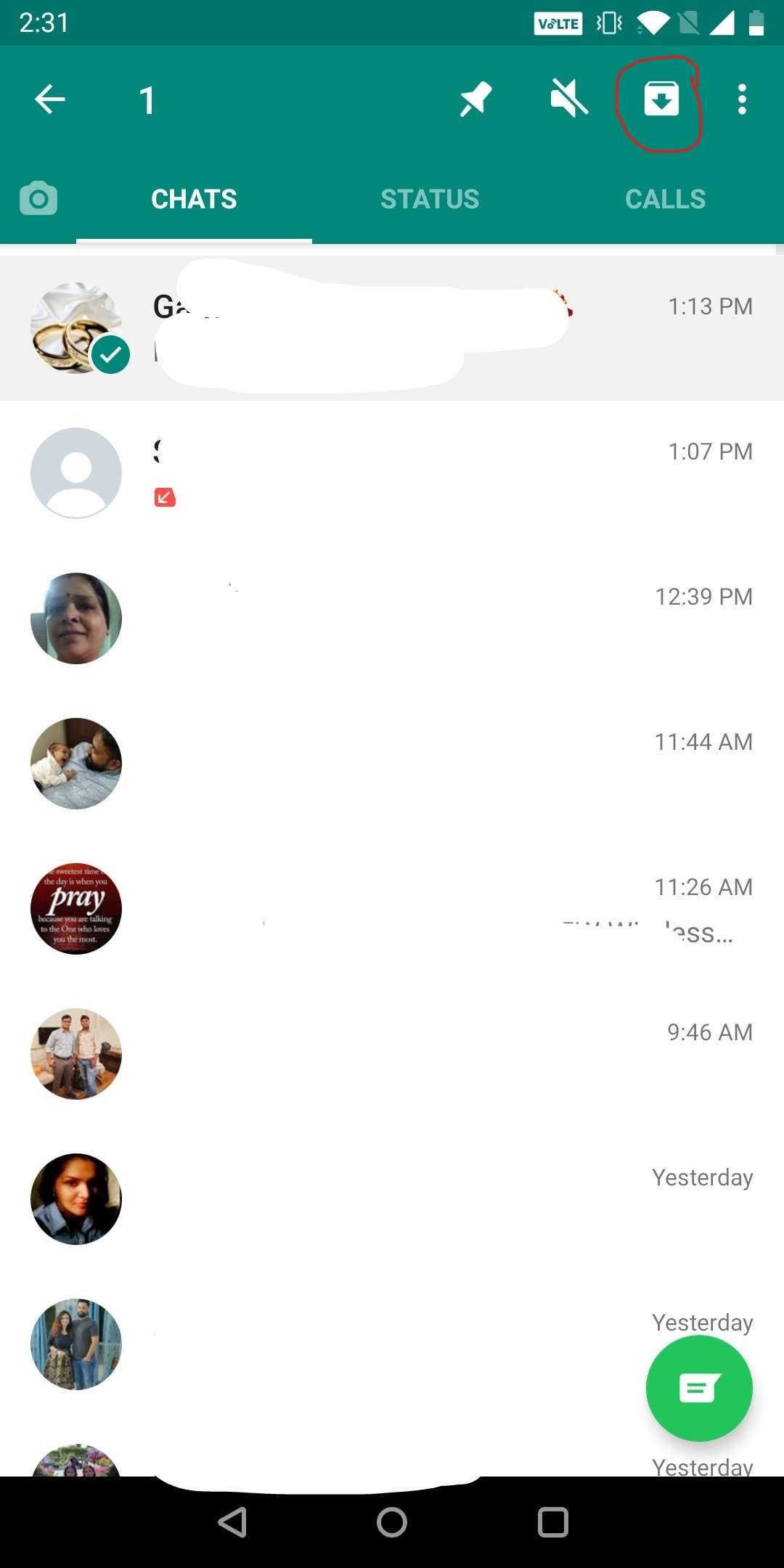This screenshot has width=784, height=1568.
Task: Start a new chat
Action: point(699,1388)
